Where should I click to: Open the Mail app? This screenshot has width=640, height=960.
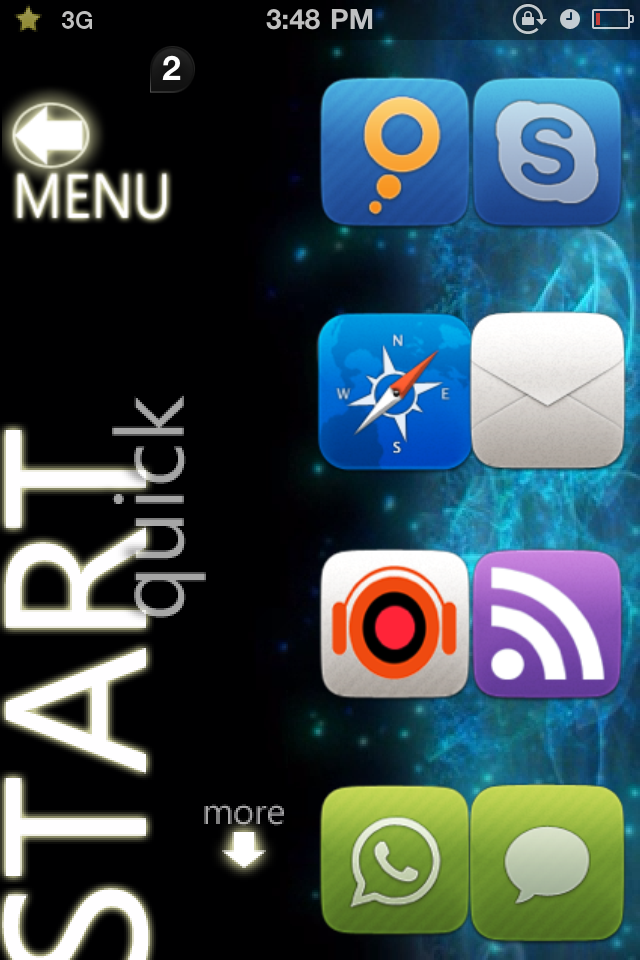pos(547,390)
